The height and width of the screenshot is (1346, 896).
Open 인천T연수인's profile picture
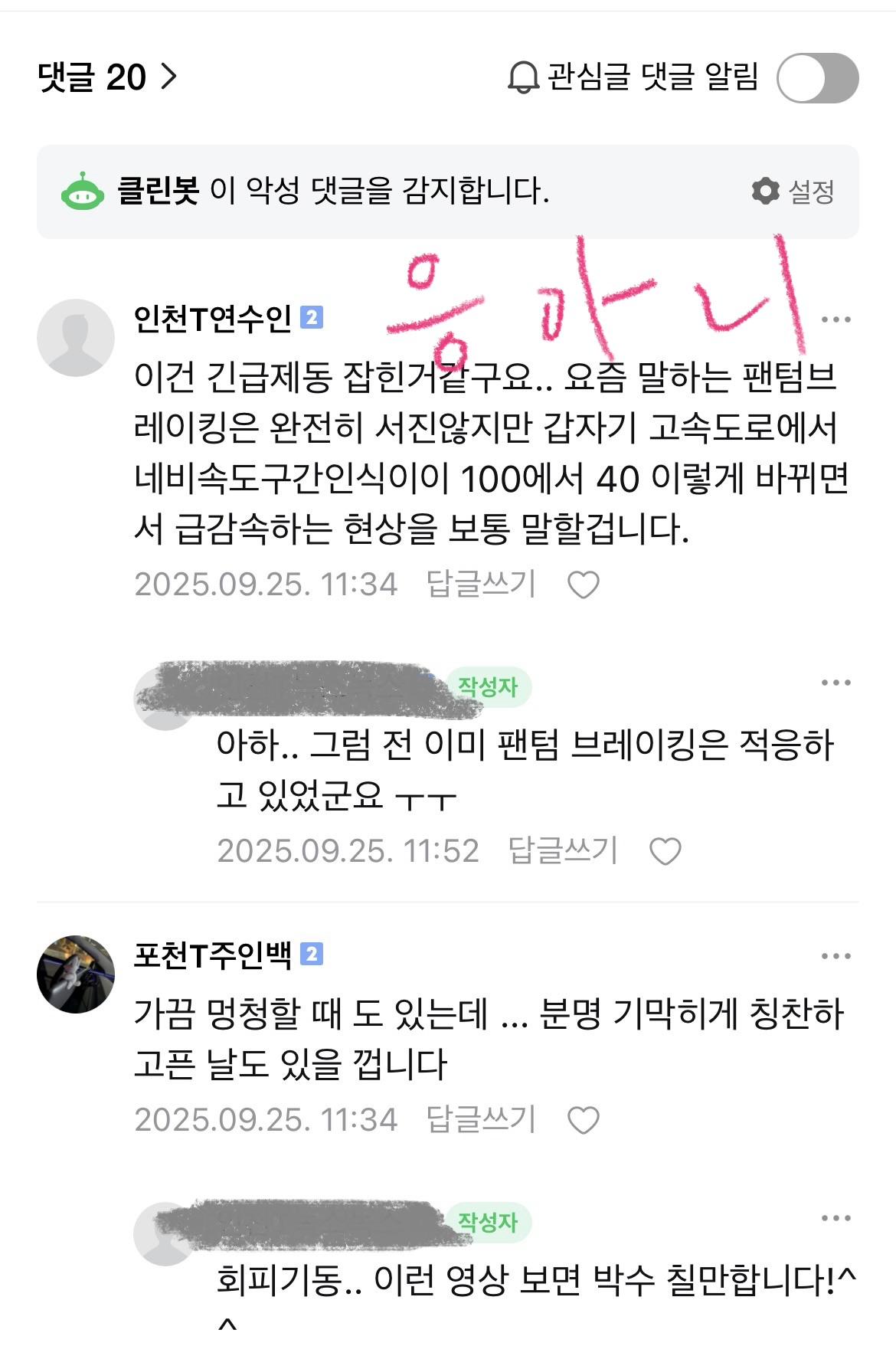pyautogui.click(x=75, y=337)
